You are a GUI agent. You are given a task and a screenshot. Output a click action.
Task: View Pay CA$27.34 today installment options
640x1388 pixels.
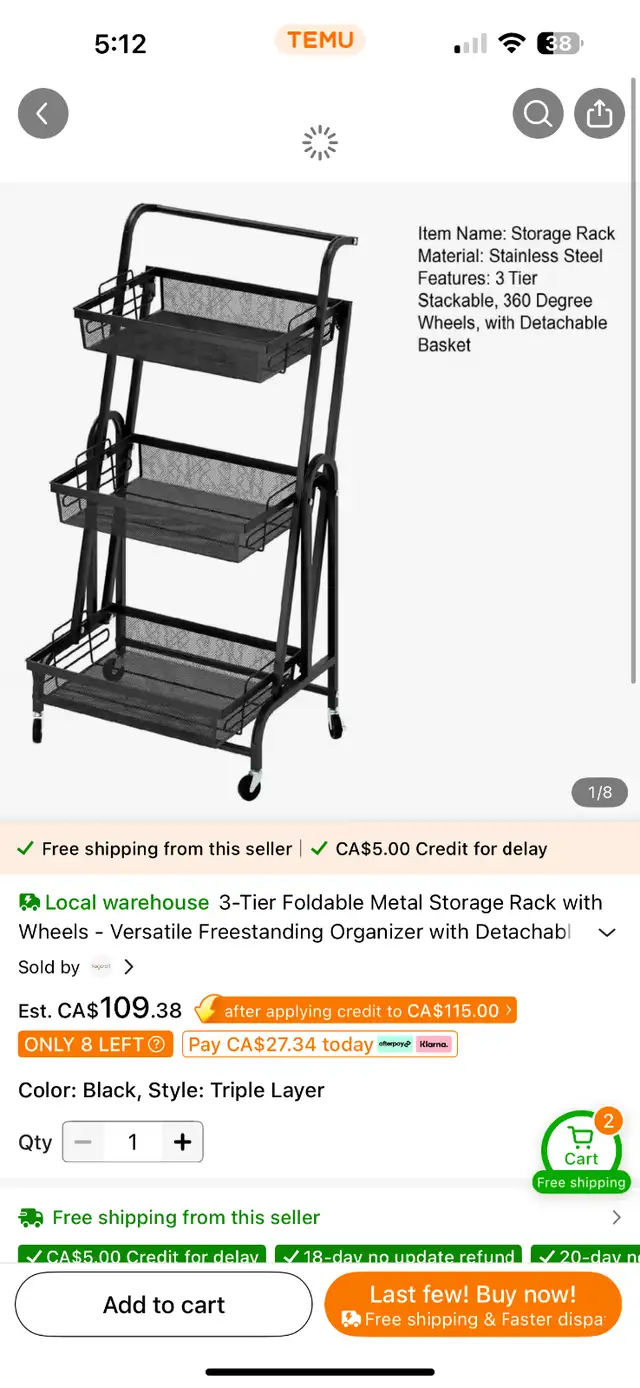320,1044
